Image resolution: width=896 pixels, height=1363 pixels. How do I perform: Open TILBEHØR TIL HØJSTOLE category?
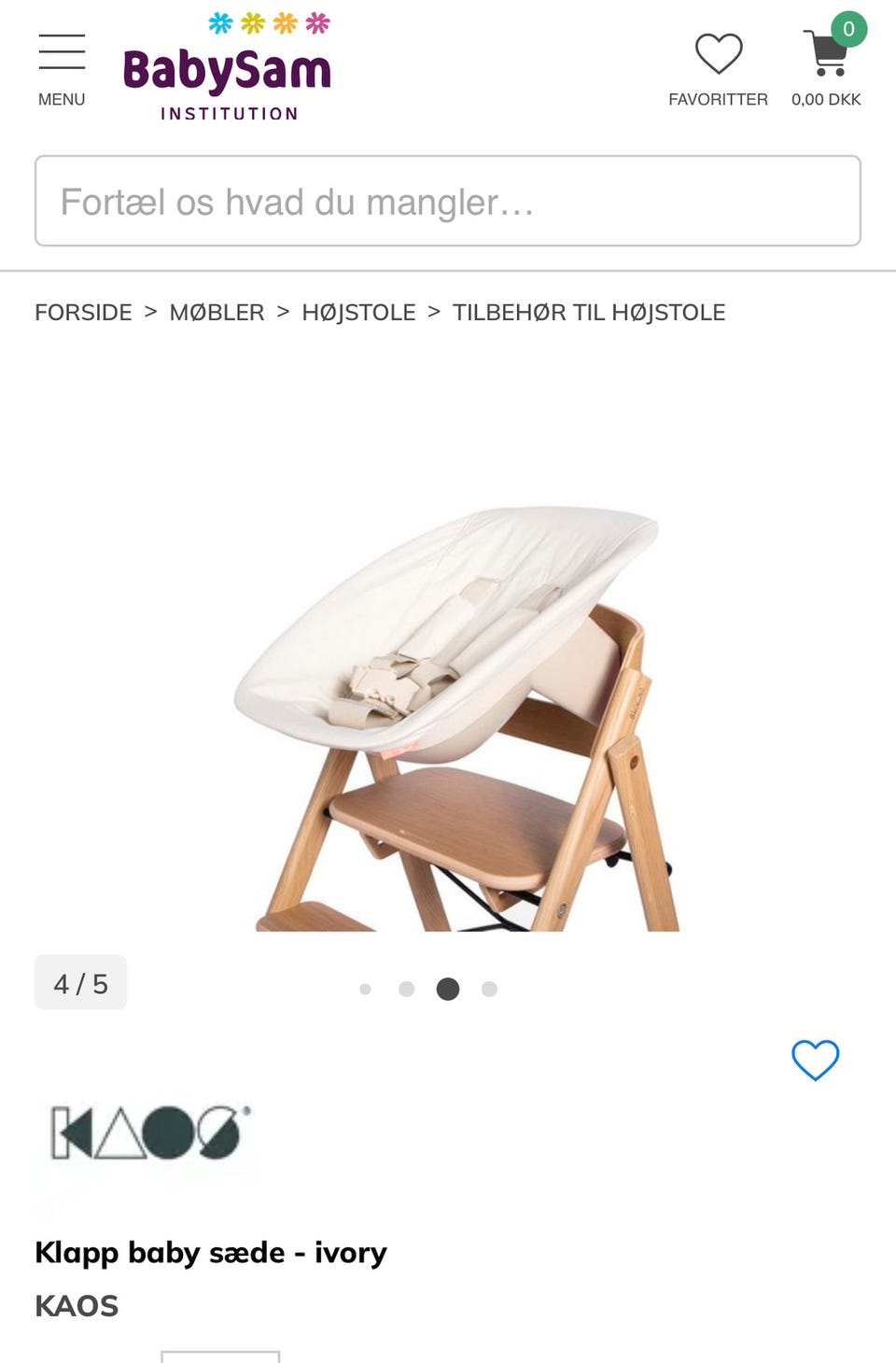tap(589, 312)
